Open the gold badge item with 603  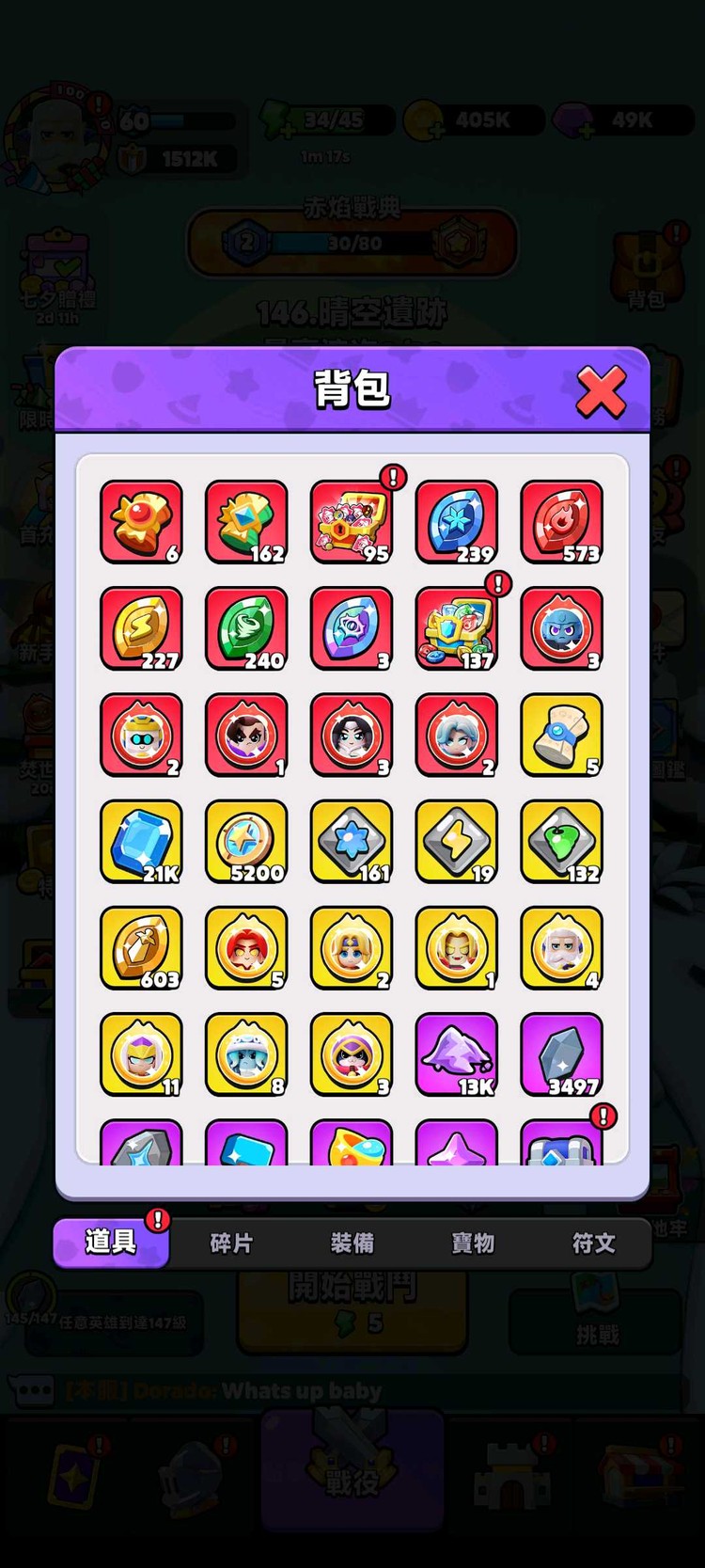(x=141, y=947)
